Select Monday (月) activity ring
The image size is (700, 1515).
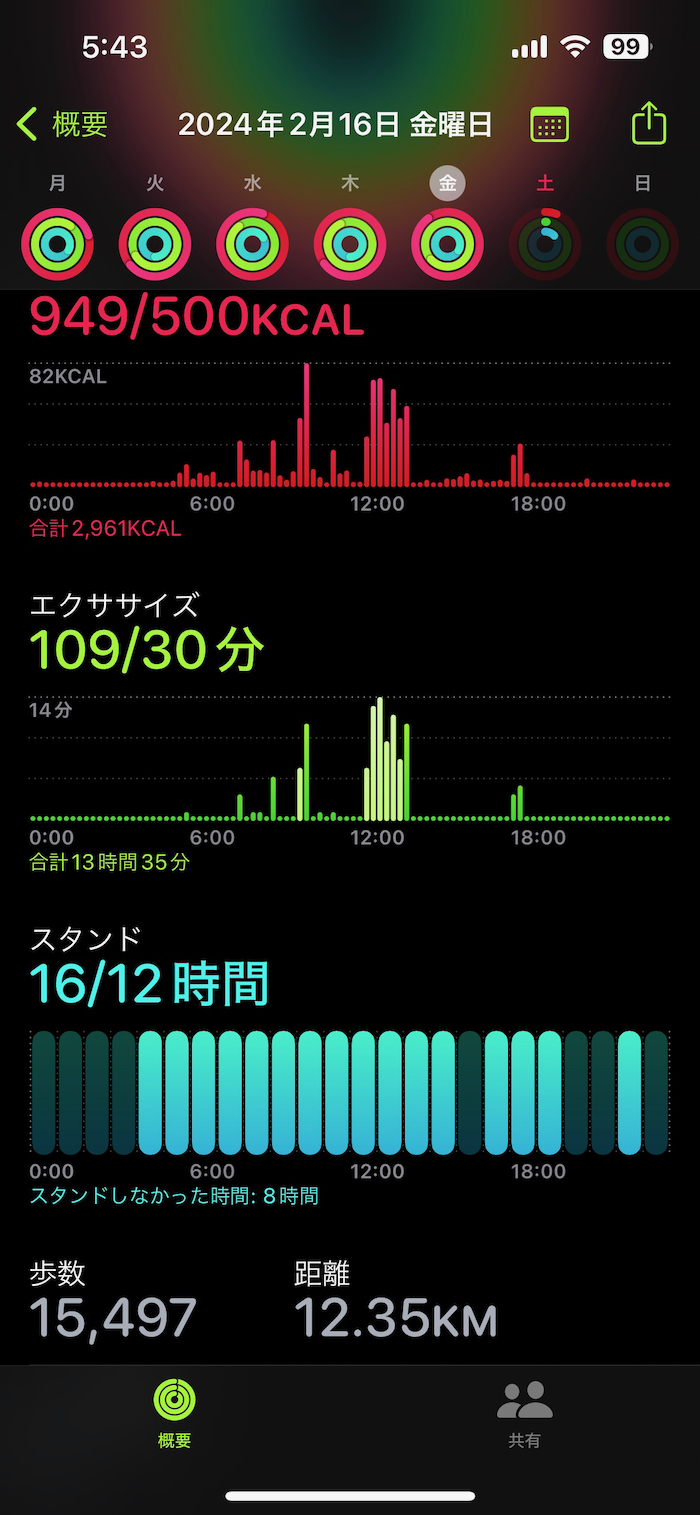coord(57,243)
